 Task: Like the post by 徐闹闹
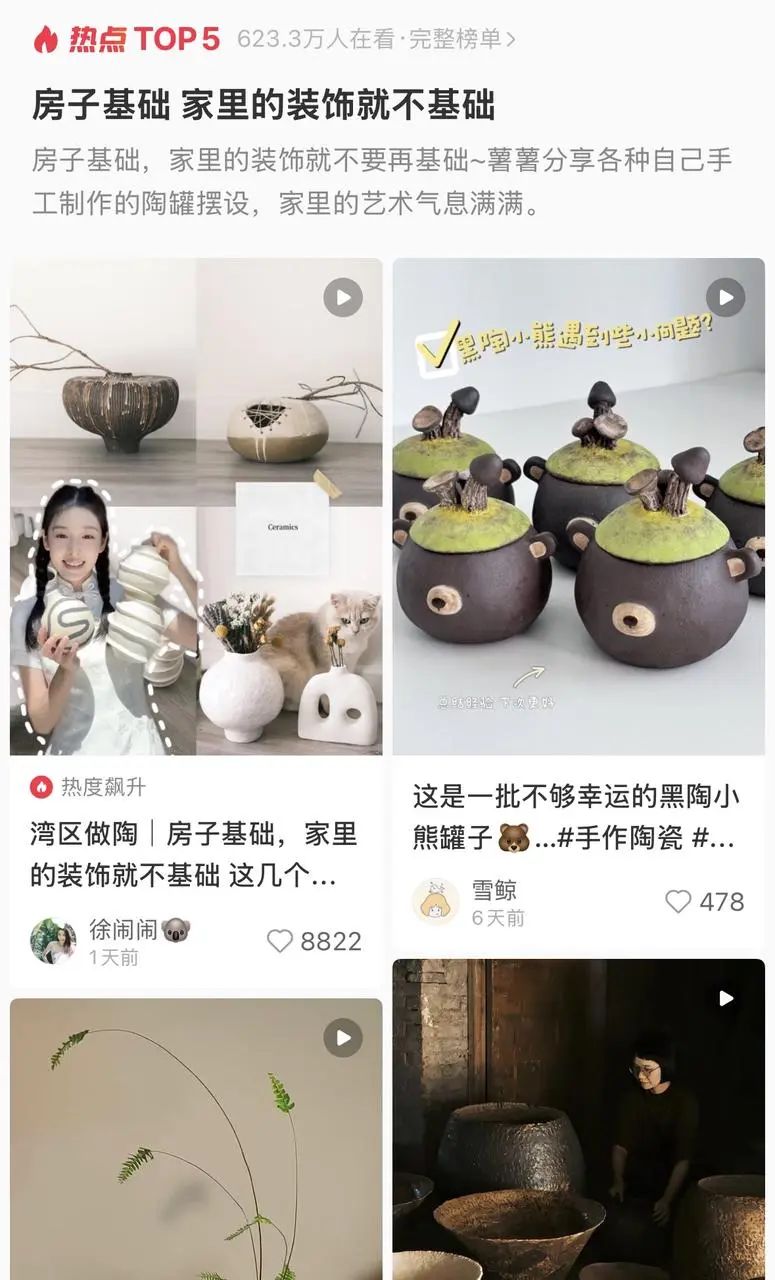pyautogui.click(x=281, y=941)
